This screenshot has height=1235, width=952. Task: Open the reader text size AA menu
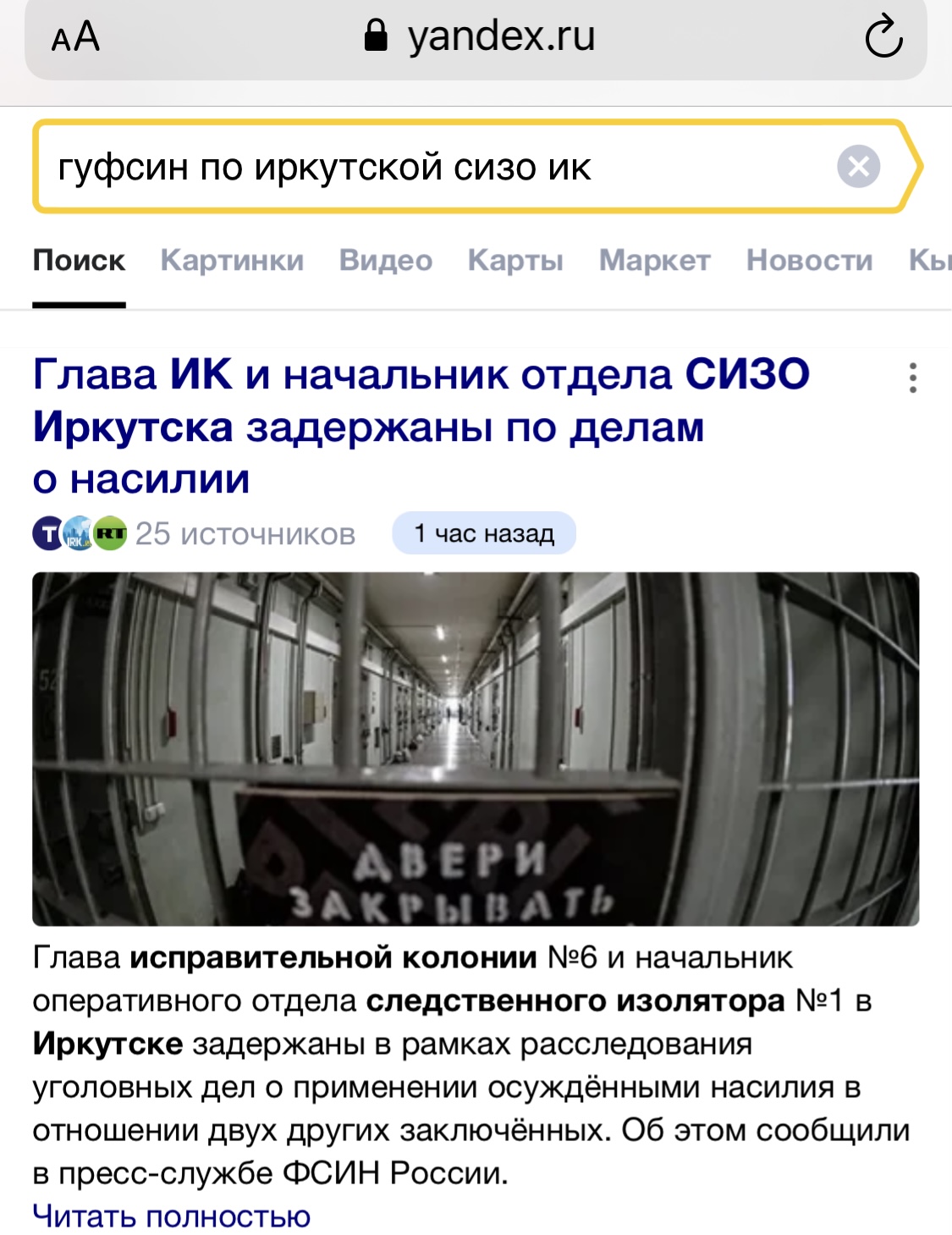(75, 37)
